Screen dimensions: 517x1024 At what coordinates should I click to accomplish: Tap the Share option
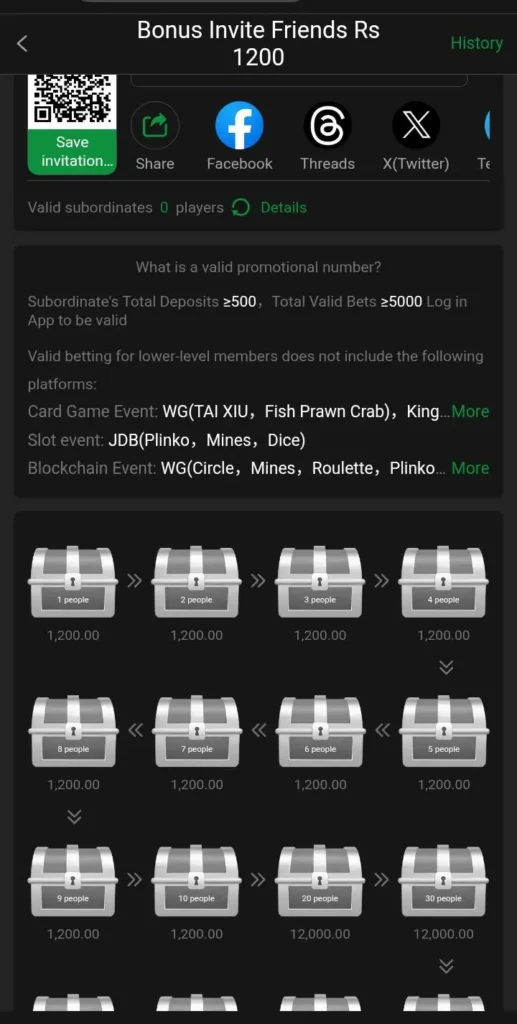[155, 137]
